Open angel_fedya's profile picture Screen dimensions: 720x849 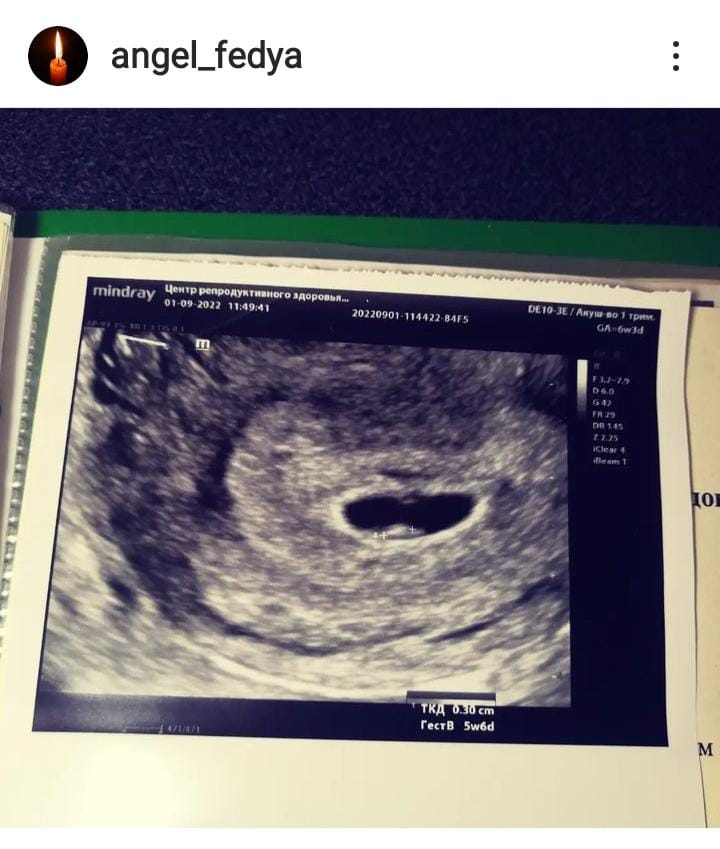(58, 56)
